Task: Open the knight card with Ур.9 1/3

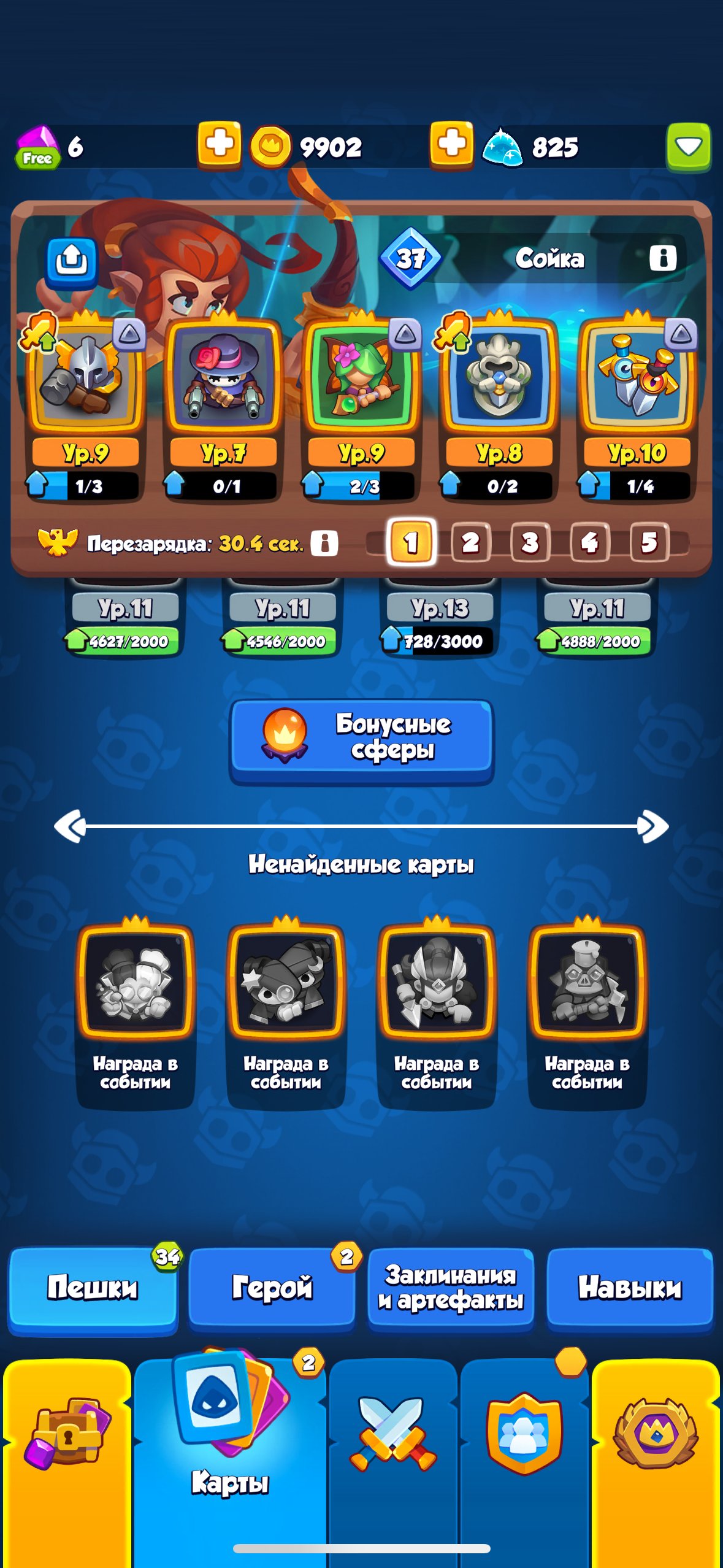Action: (x=86, y=377)
